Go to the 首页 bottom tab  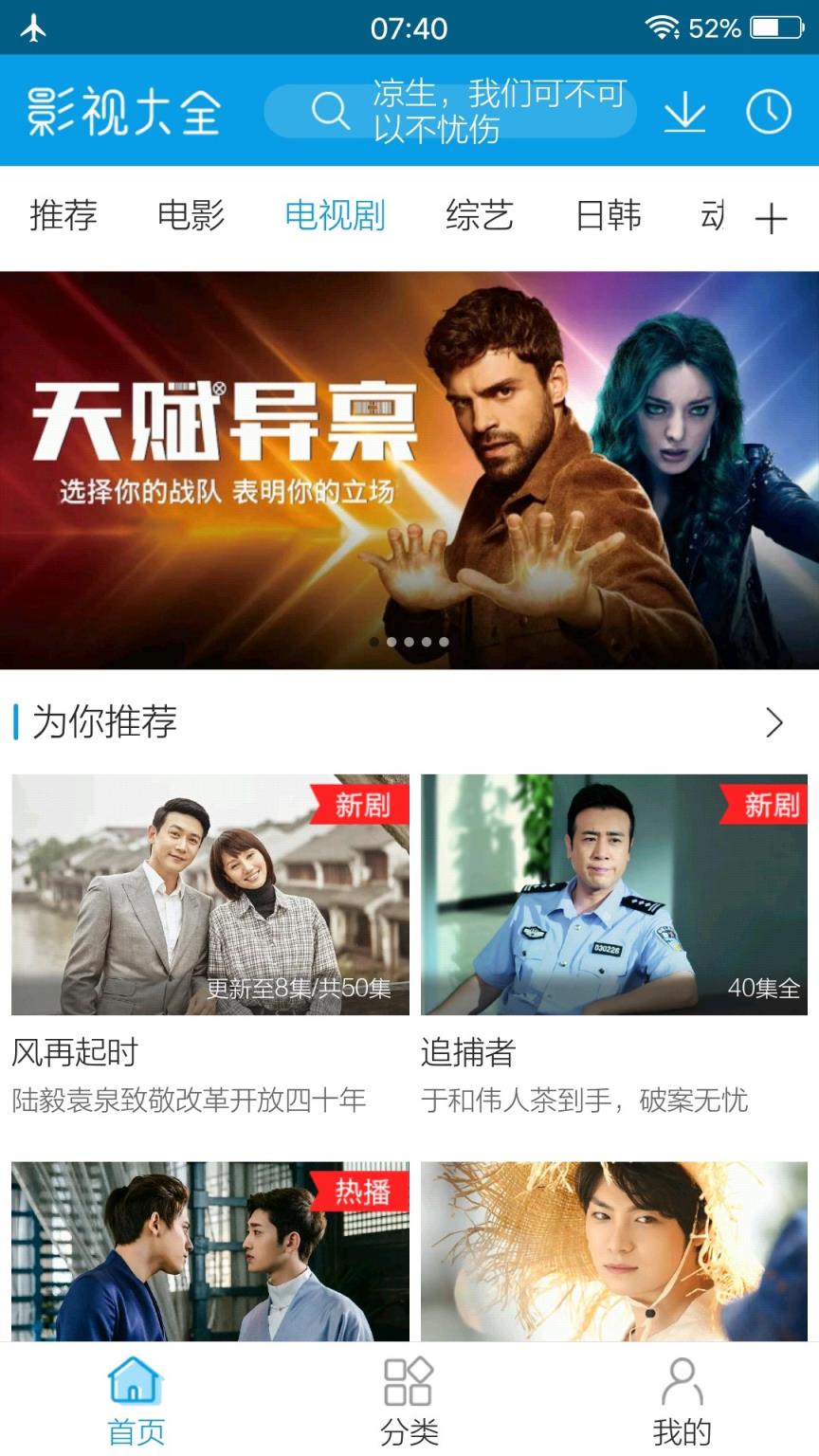click(136, 1401)
